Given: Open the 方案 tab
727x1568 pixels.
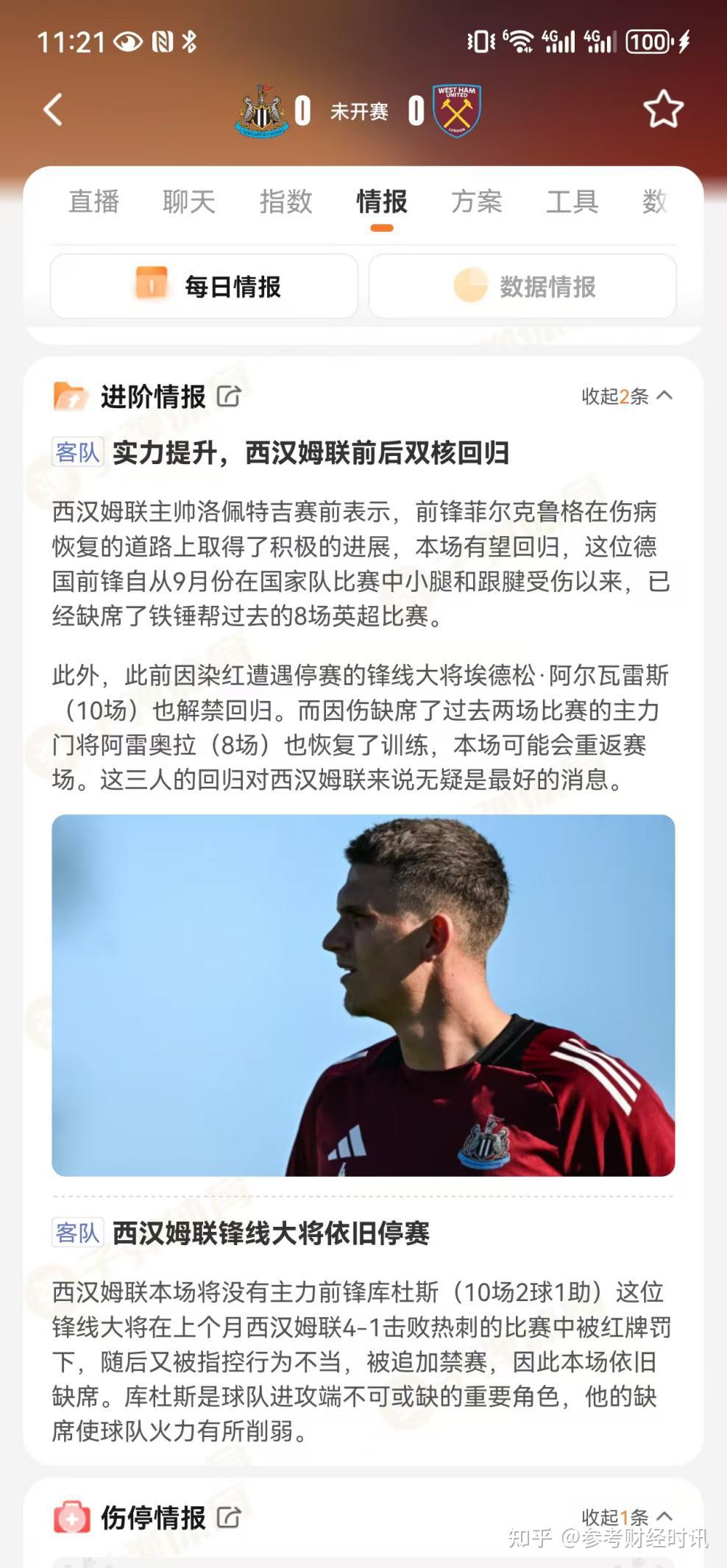Looking at the screenshot, I should coord(478,202).
